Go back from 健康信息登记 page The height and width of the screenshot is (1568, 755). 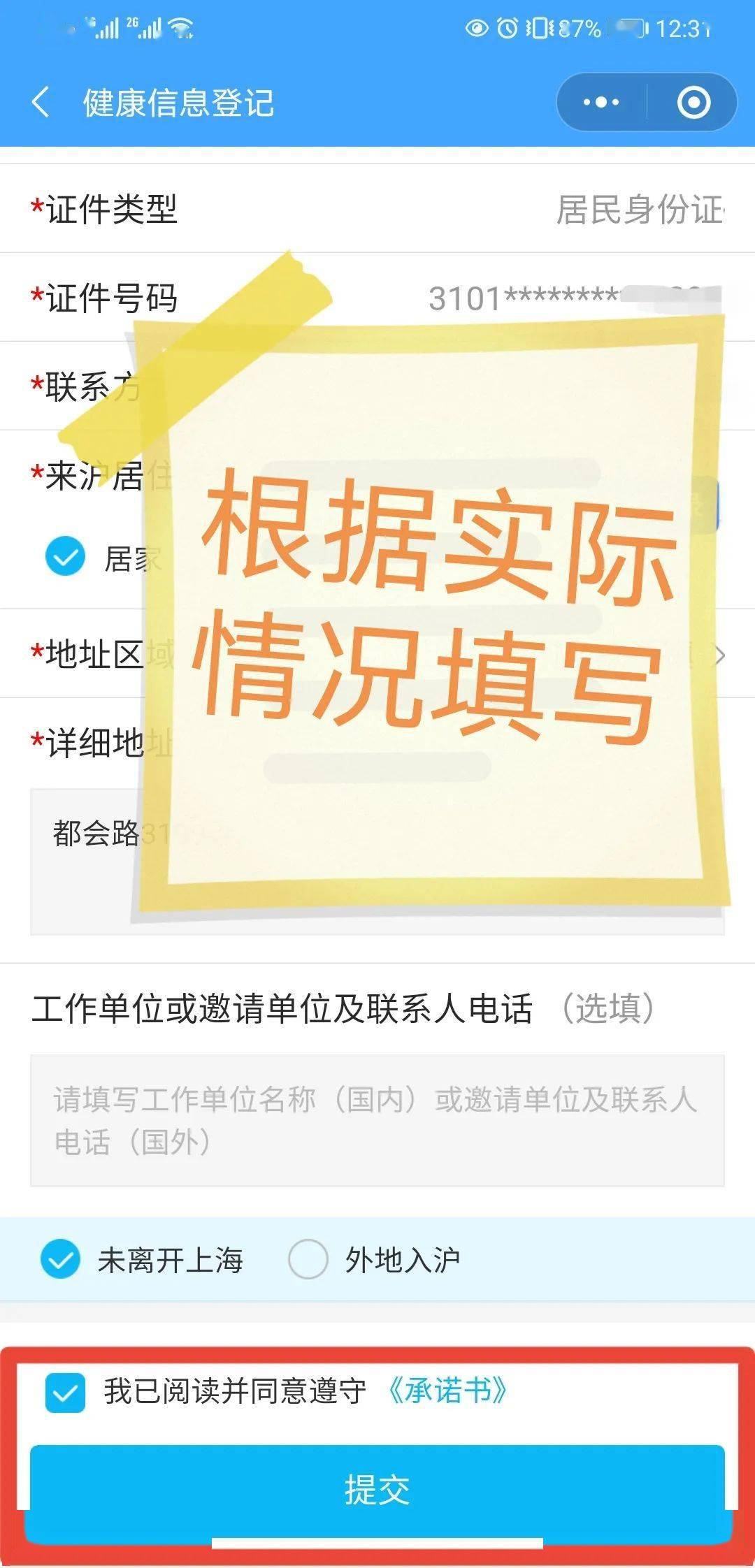[41, 103]
